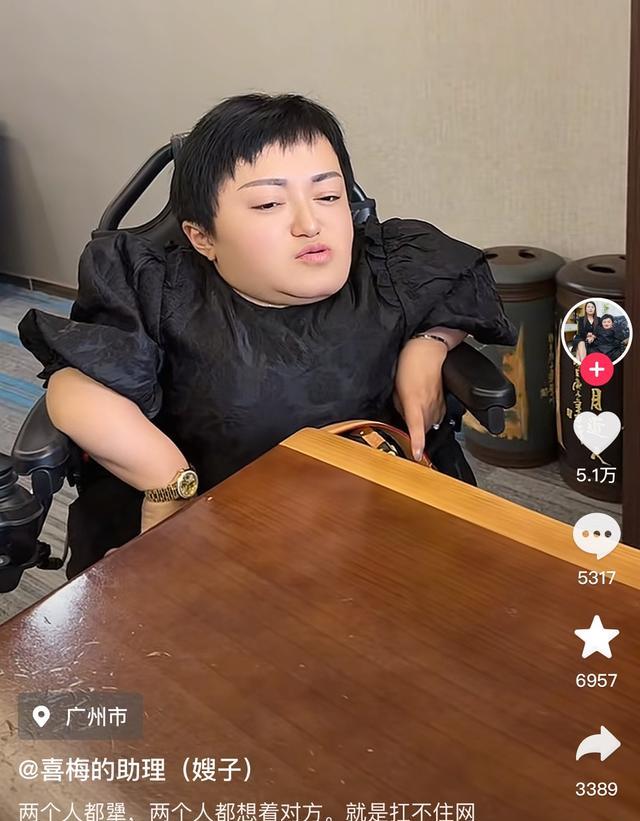640x821 pixels.
Task: Open the 广州市 location tag
Action: (80, 716)
